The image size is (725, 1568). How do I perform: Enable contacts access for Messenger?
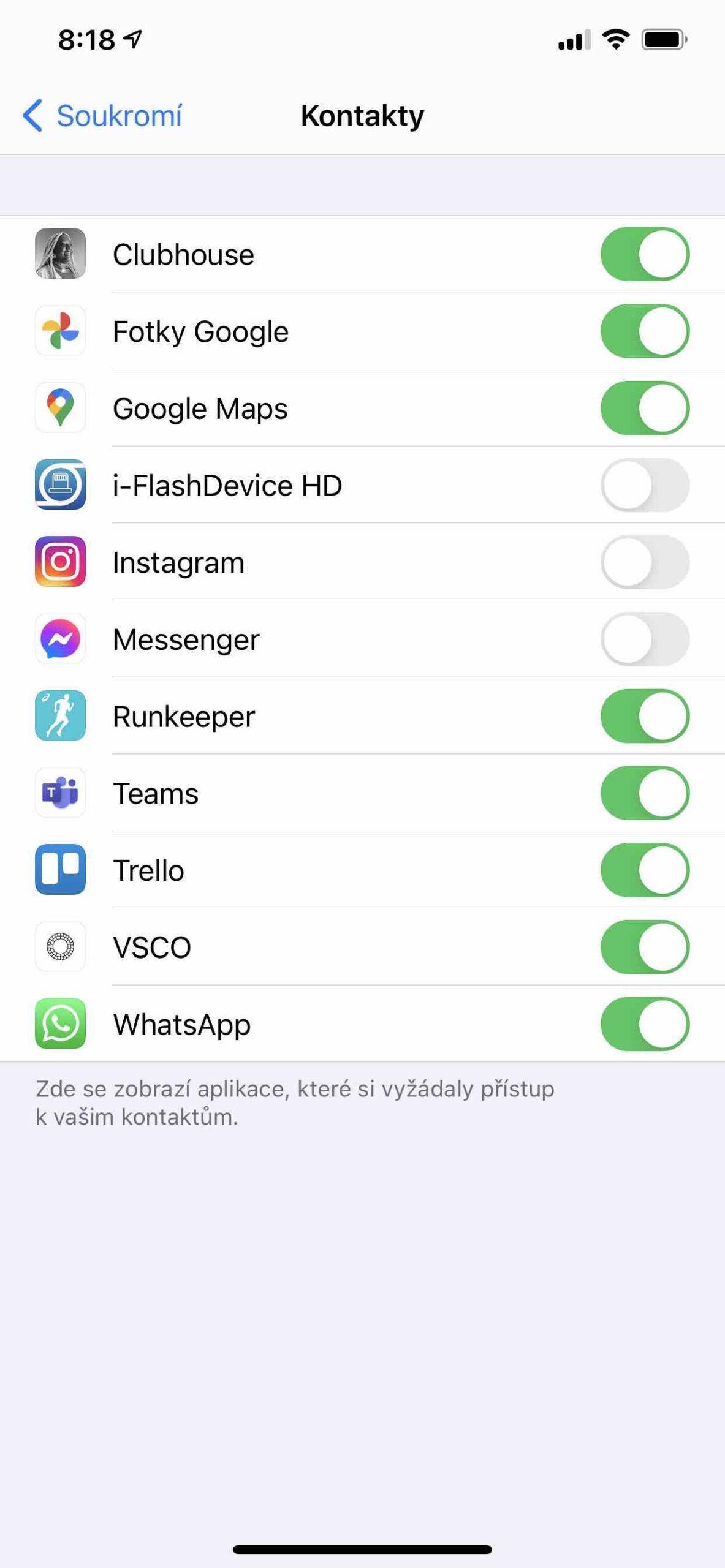(x=646, y=639)
